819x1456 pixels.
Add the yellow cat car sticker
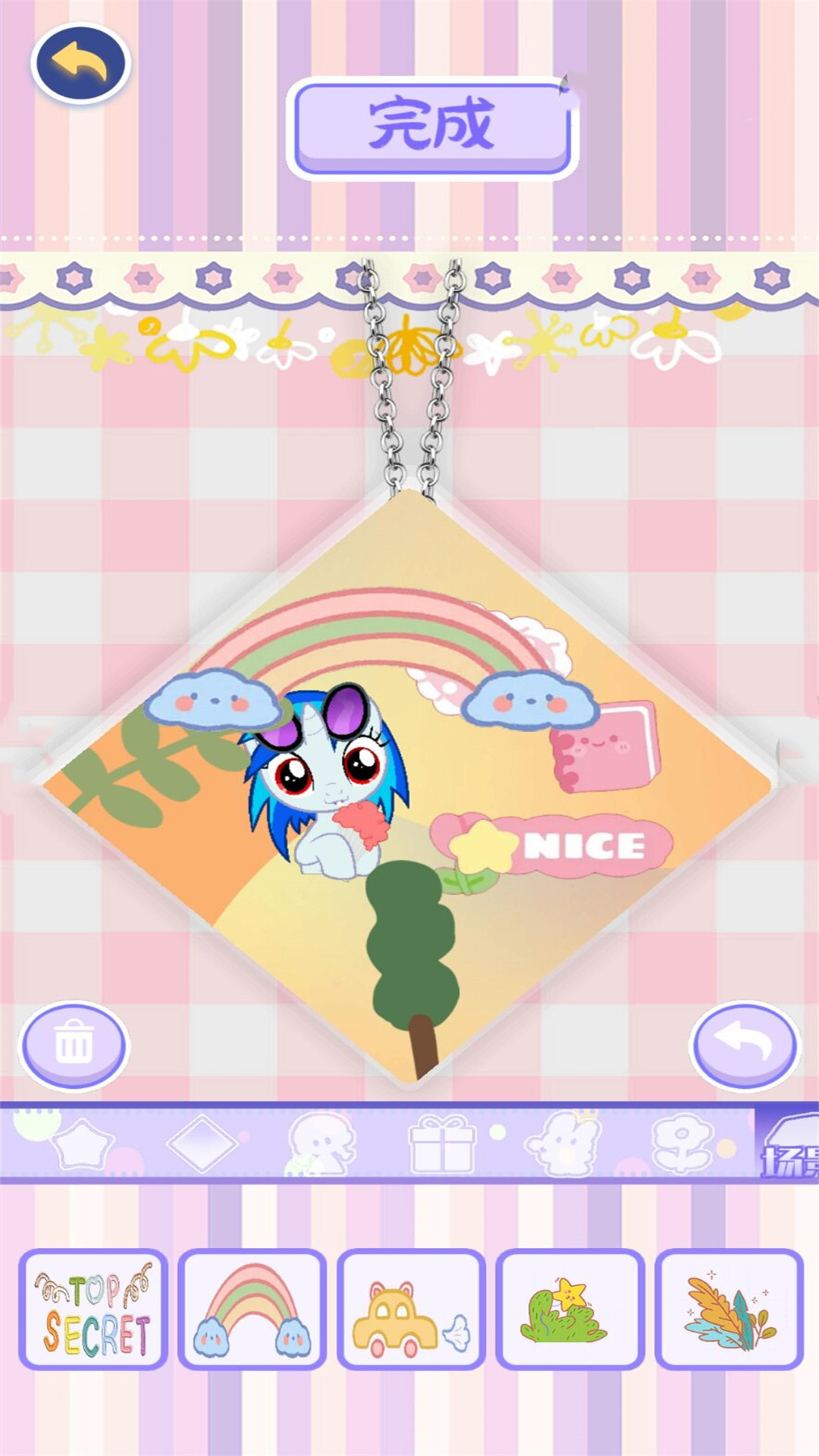click(411, 1309)
